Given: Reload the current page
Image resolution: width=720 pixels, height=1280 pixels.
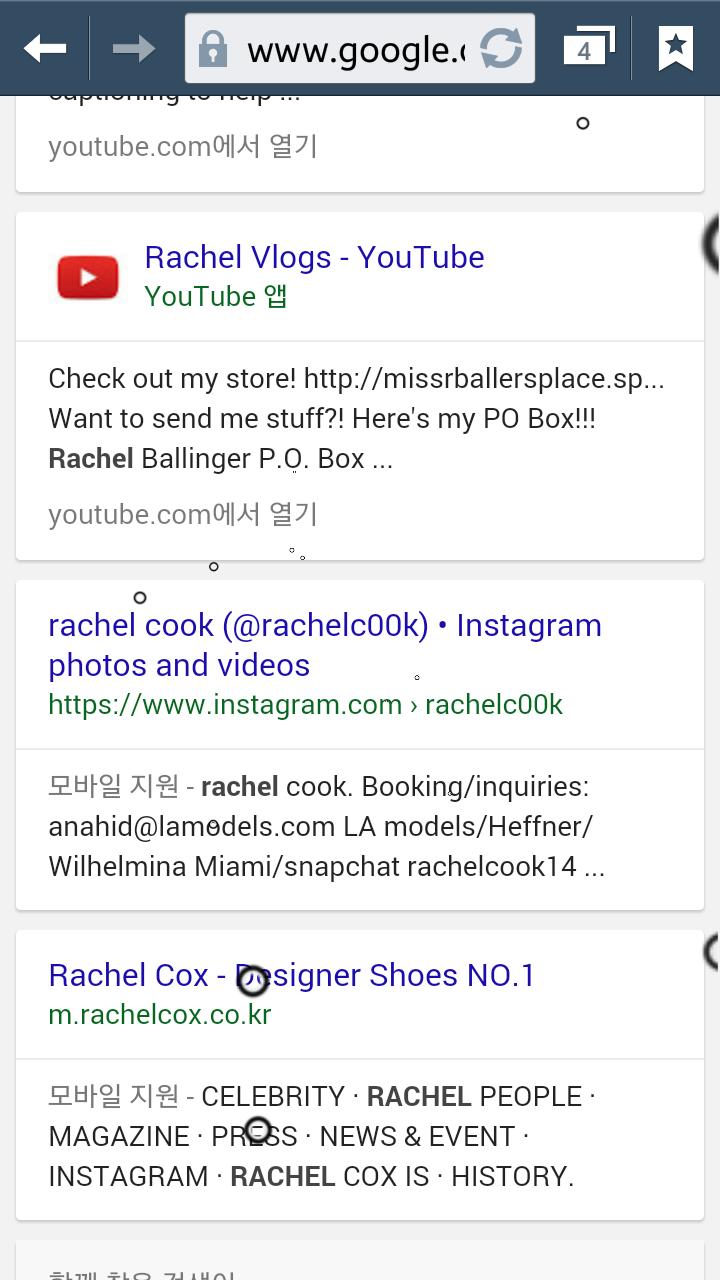Looking at the screenshot, I should [x=501, y=48].
